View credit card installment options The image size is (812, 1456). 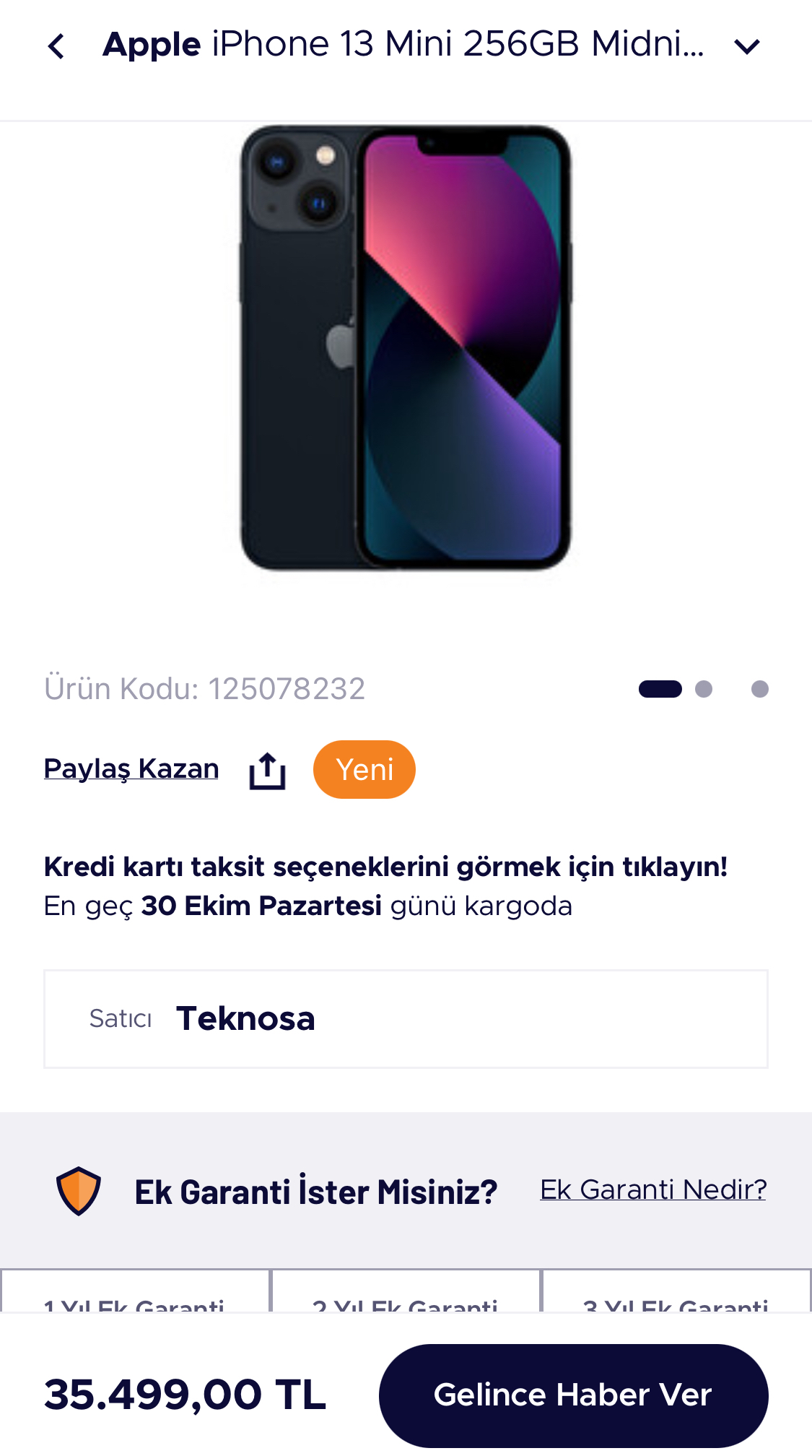pyautogui.click(x=385, y=867)
